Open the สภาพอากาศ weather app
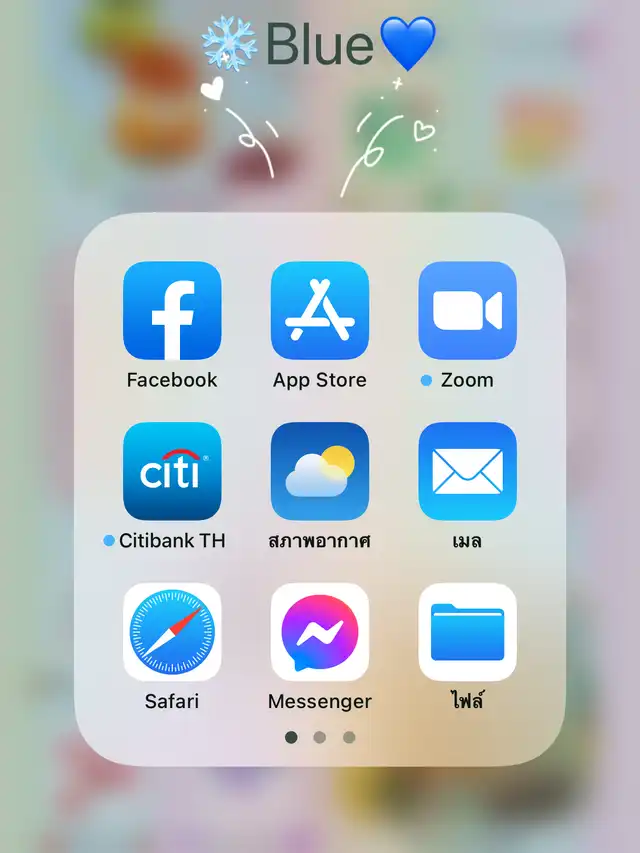The height and width of the screenshot is (853, 640). tap(320, 471)
